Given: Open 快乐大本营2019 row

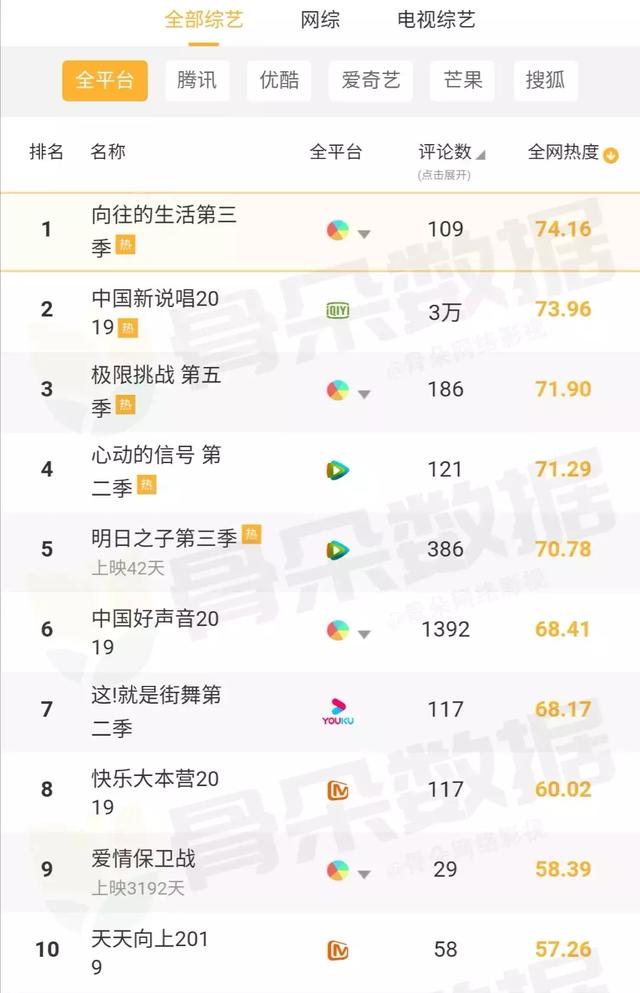Looking at the screenshot, I should point(155,790).
